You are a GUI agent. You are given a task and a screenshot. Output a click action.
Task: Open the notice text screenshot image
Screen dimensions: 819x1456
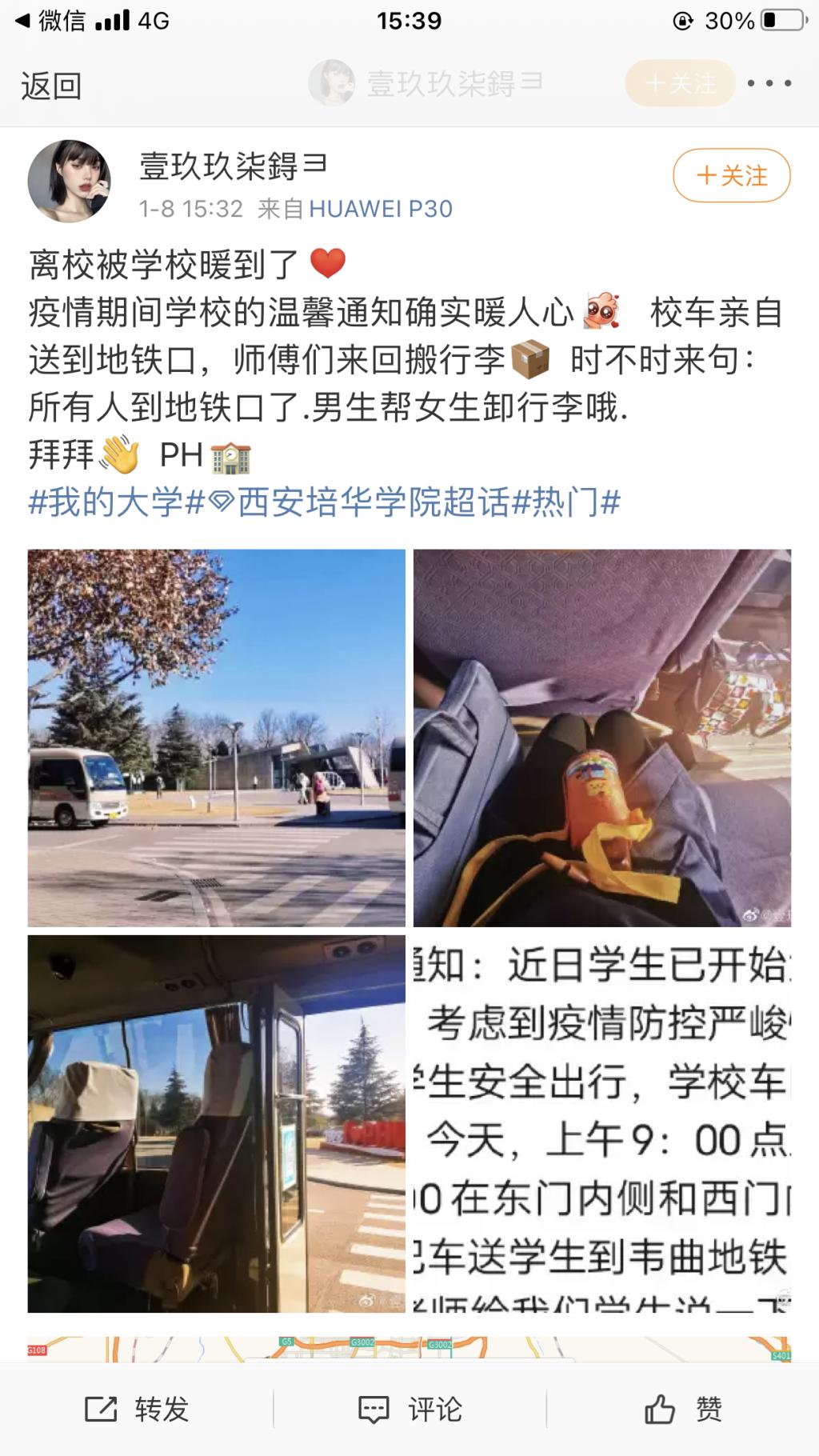[x=601, y=1122]
